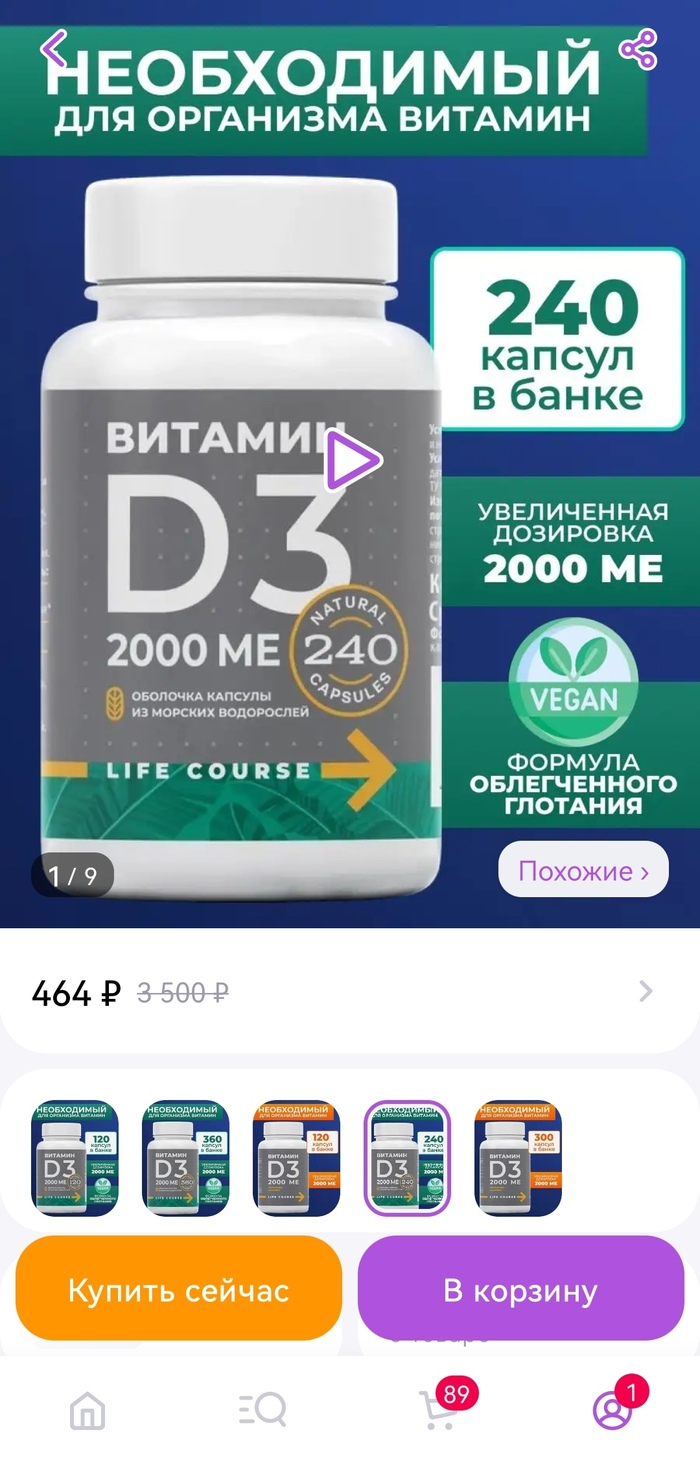This screenshot has height=1465, width=700.
Task: Tap Купить сейчас to buy now
Action: pos(178,1289)
